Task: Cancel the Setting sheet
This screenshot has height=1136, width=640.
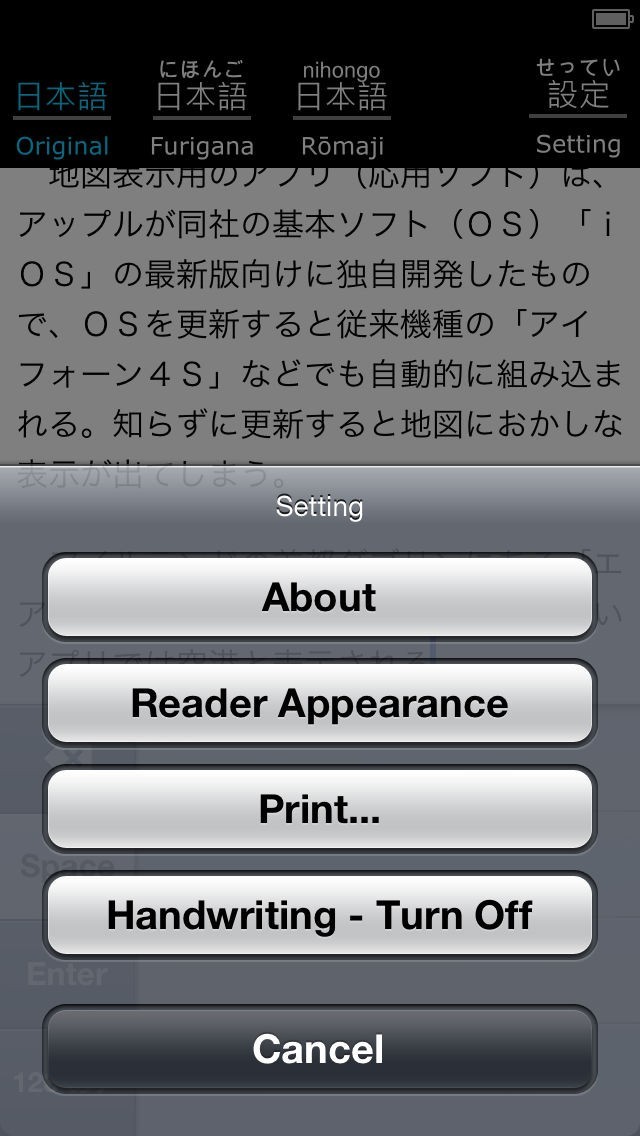Action: click(x=320, y=1049)
